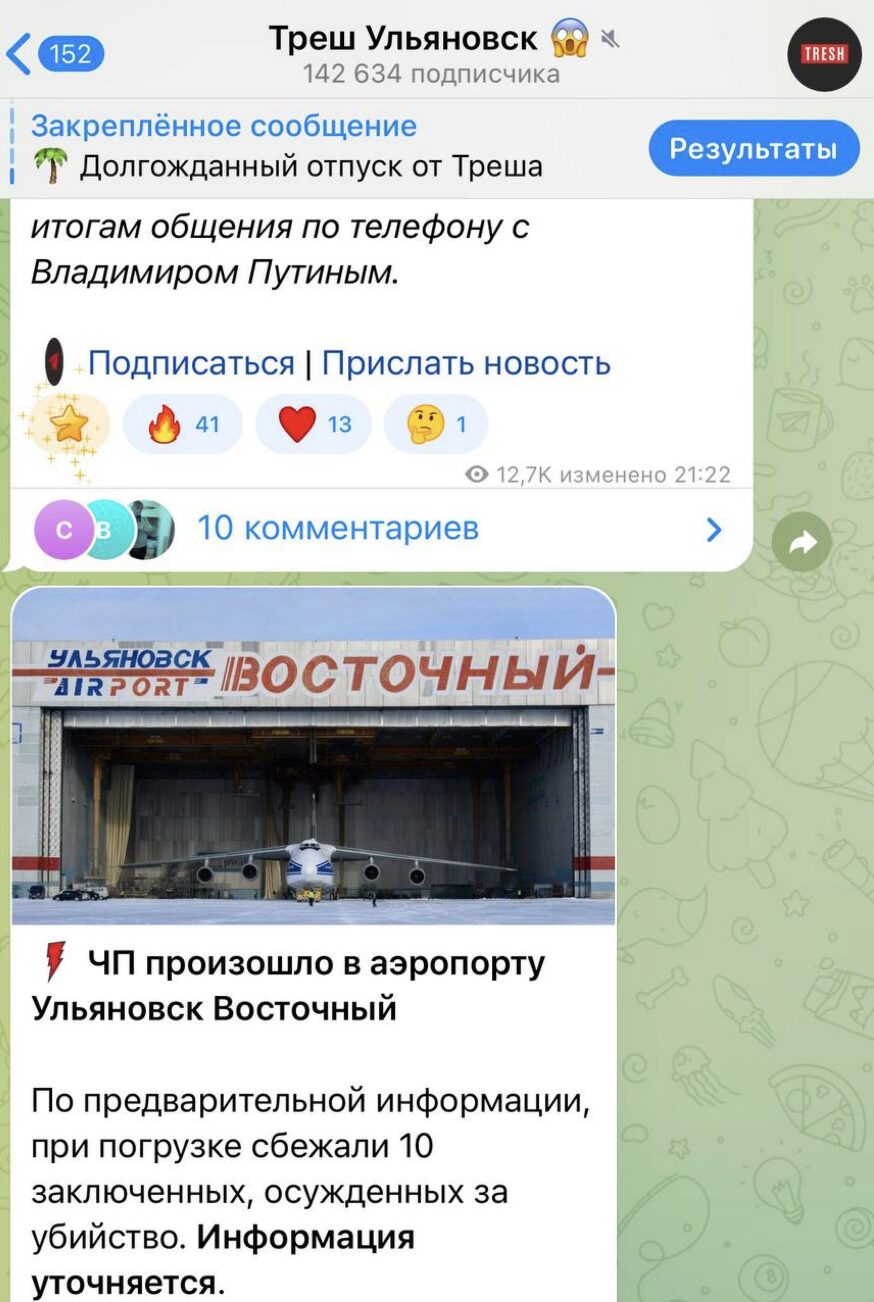Image resolution: width=874 pixels, height=1302 pixels.
Task: React with the fire emoji
Action: pos(182,424)
